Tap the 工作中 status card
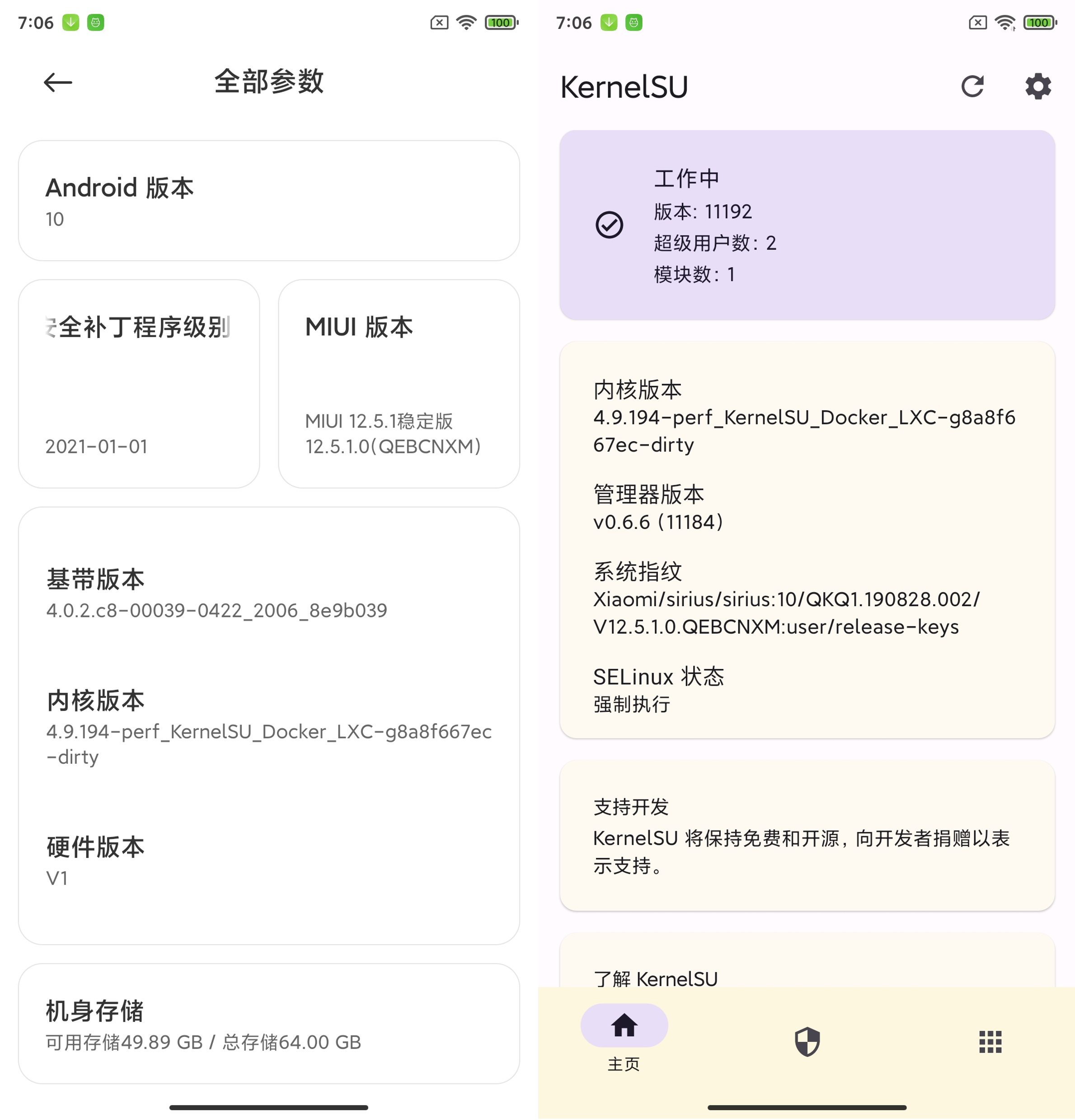1075x1120 pixels. click(x=807, y=225)
